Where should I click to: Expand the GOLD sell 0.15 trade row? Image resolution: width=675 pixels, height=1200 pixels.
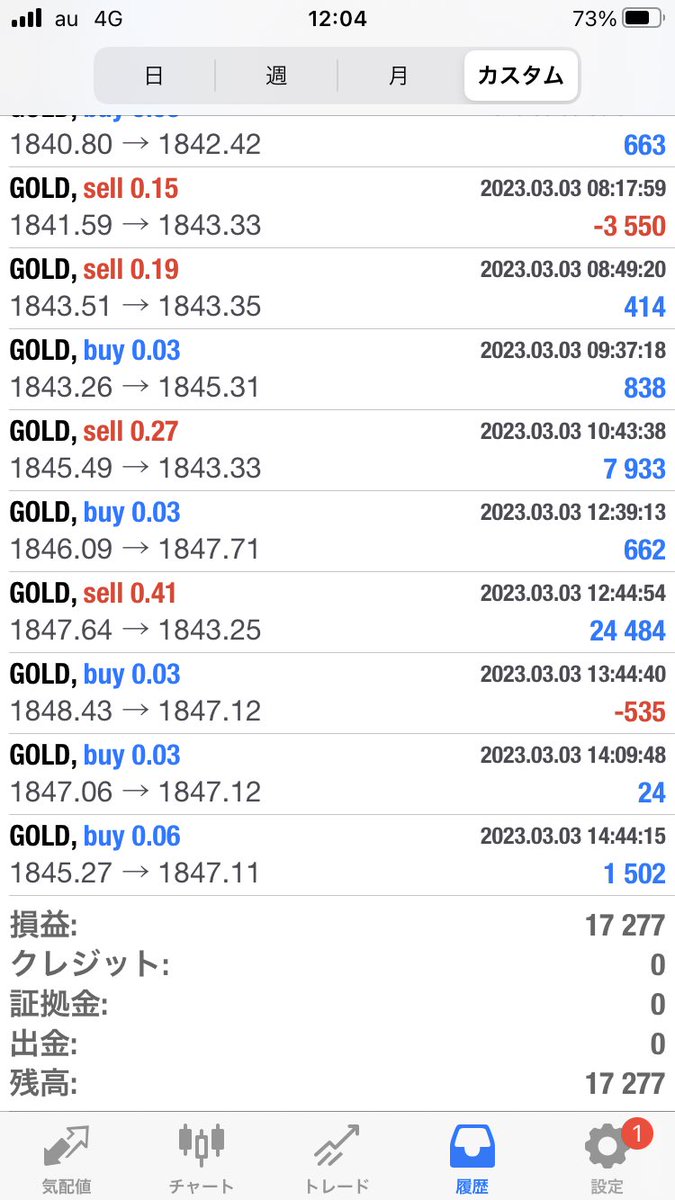[x=337, y=207]
